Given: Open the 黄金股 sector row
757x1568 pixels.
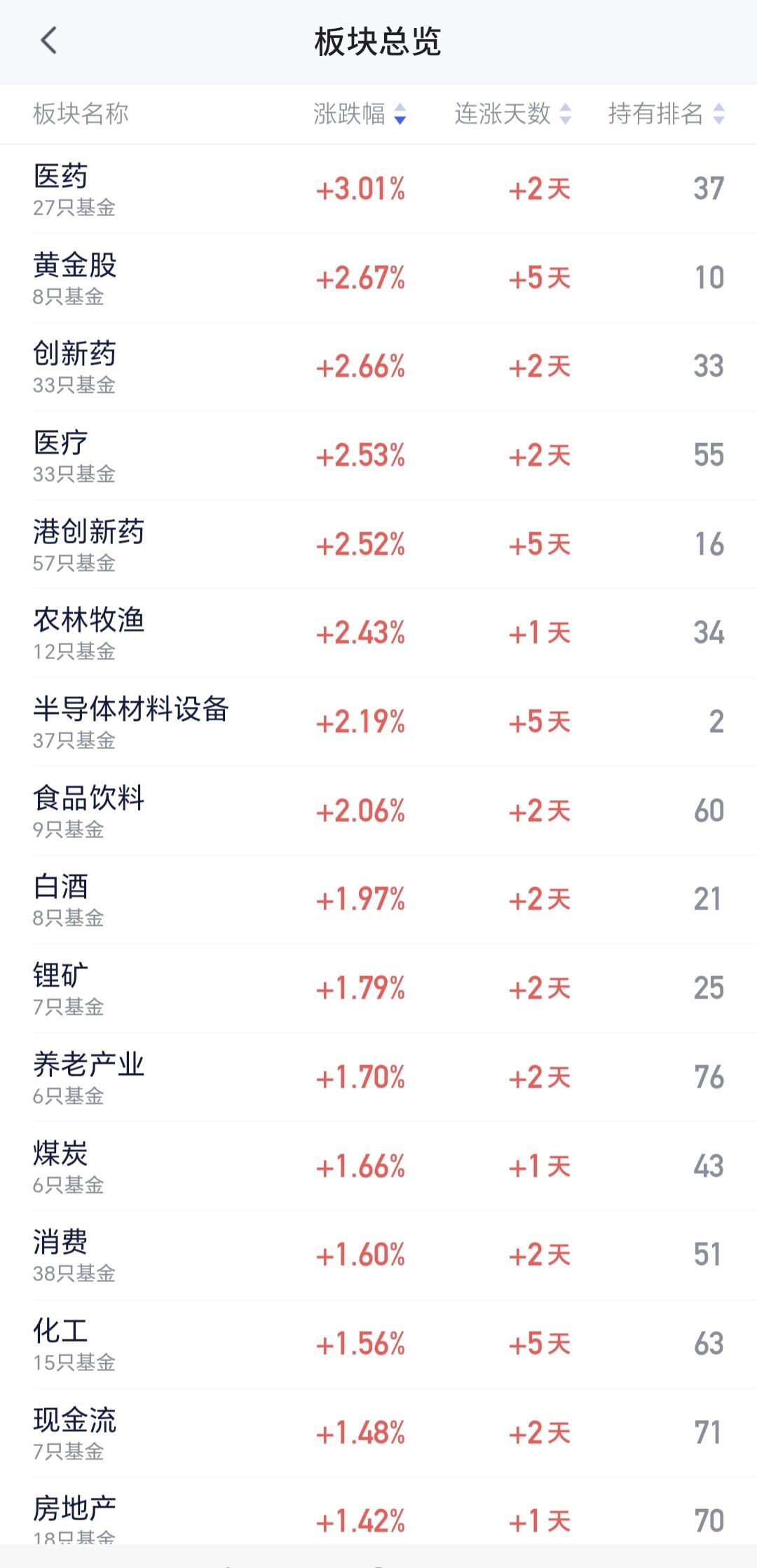Looking at the screenshot, I should [378, 278].
